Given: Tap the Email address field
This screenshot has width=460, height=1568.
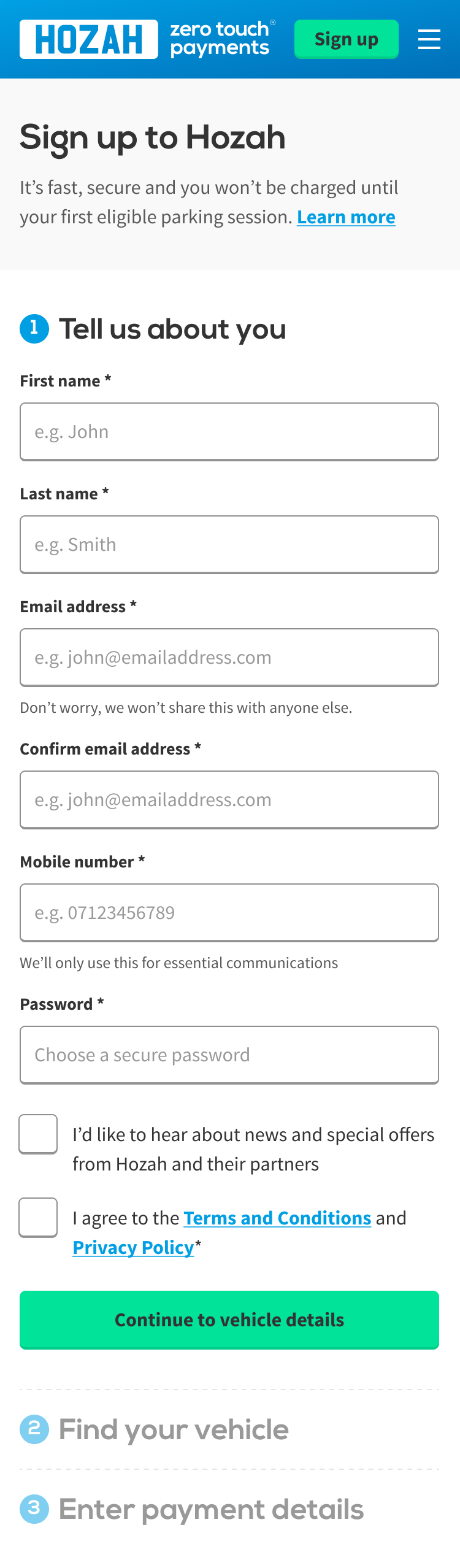Looking at the screenshot, I should pyautogui.click(x=229, y=658).
